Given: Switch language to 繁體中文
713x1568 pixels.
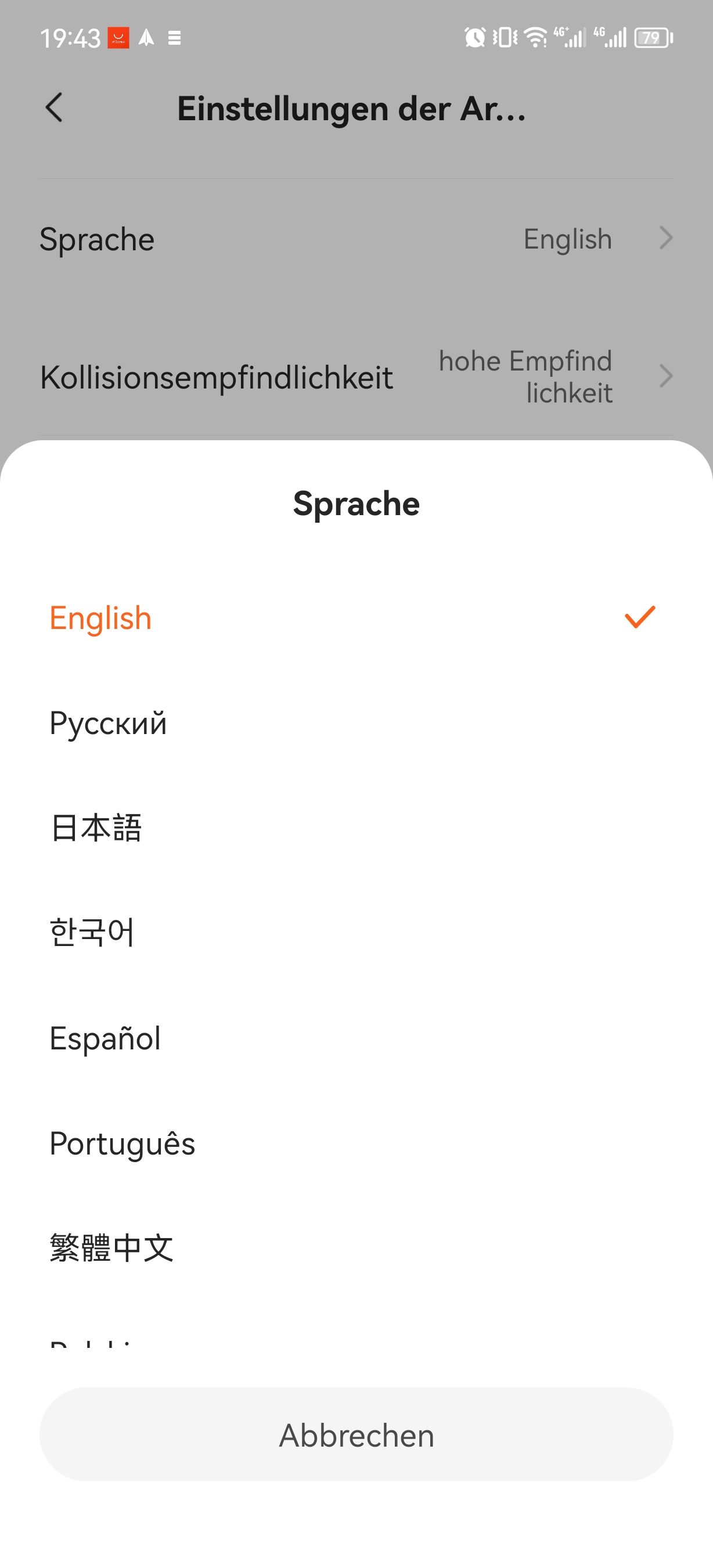Looking at the screenshot, I should 356,1248.
